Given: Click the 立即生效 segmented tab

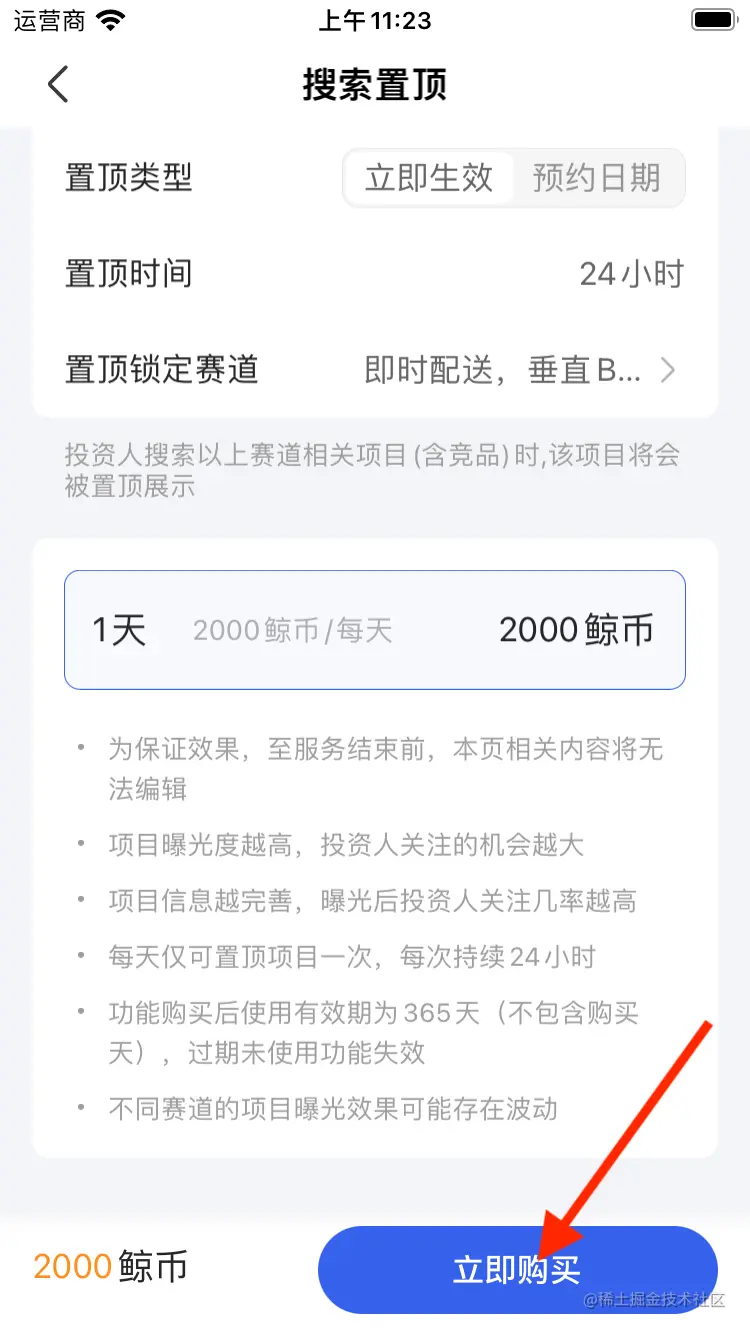Looking at the screenshot, I should (430, 177).
